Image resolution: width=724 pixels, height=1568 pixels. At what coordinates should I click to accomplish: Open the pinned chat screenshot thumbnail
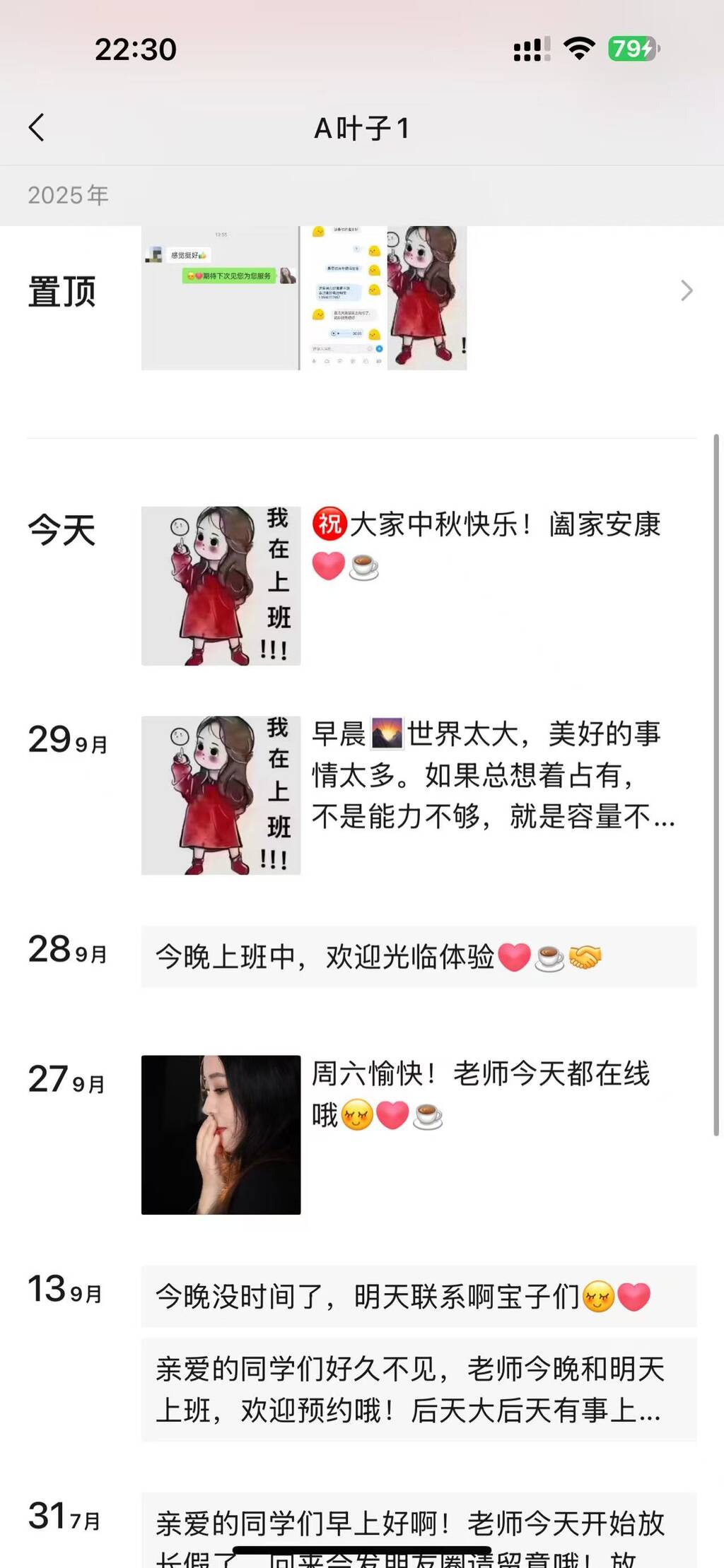coord(220,297)
